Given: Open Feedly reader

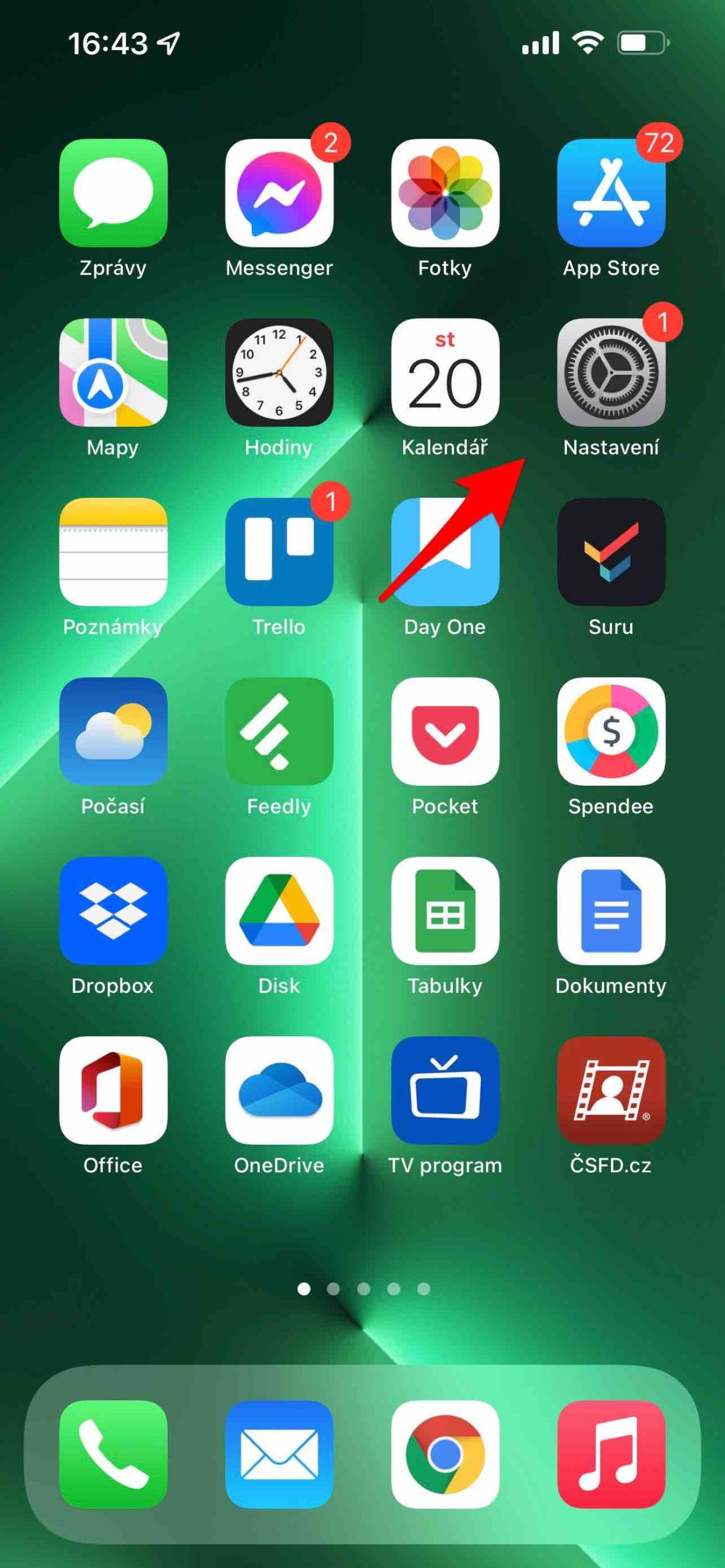Looking at the screenshot, I should click(x=279, y=731).
